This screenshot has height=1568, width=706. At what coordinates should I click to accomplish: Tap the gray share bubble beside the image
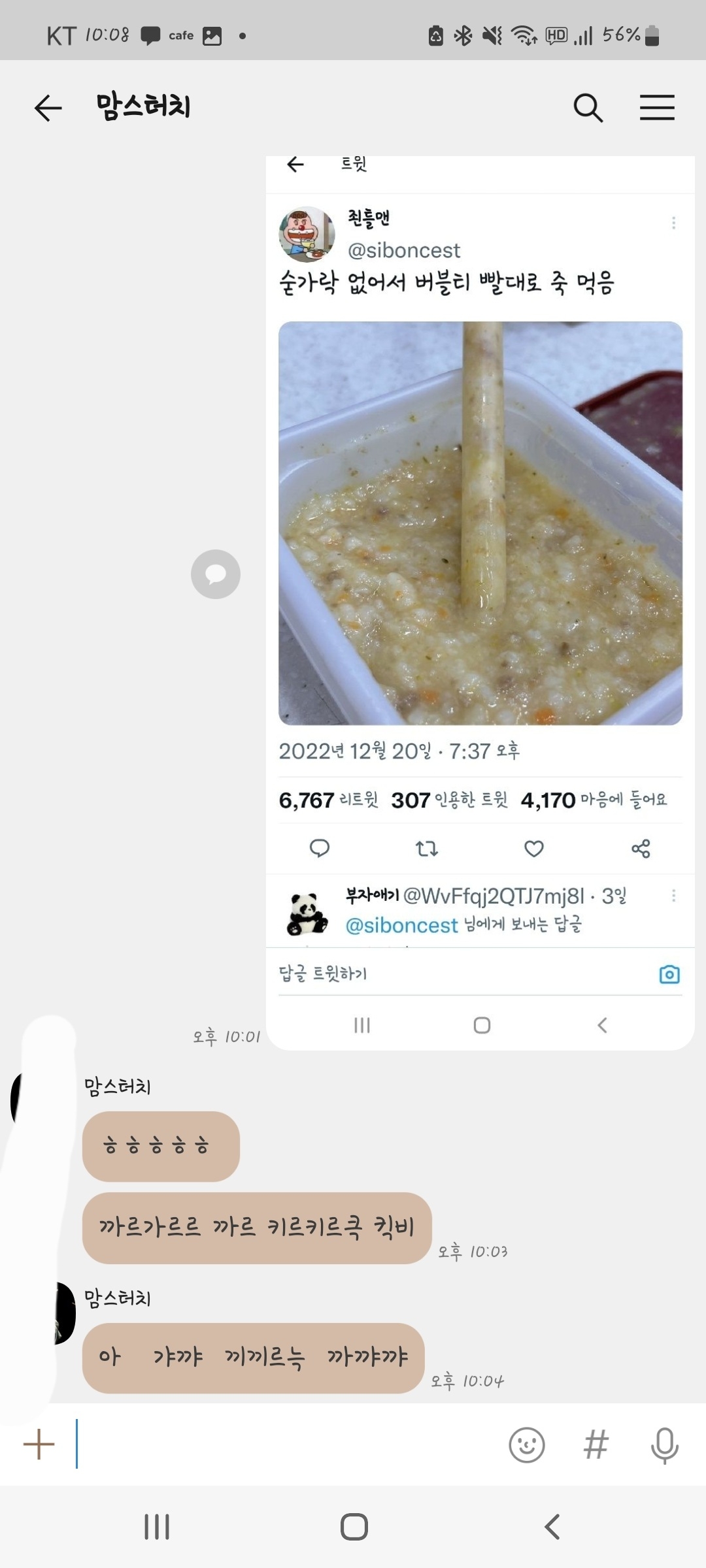[x=216, y=574]
